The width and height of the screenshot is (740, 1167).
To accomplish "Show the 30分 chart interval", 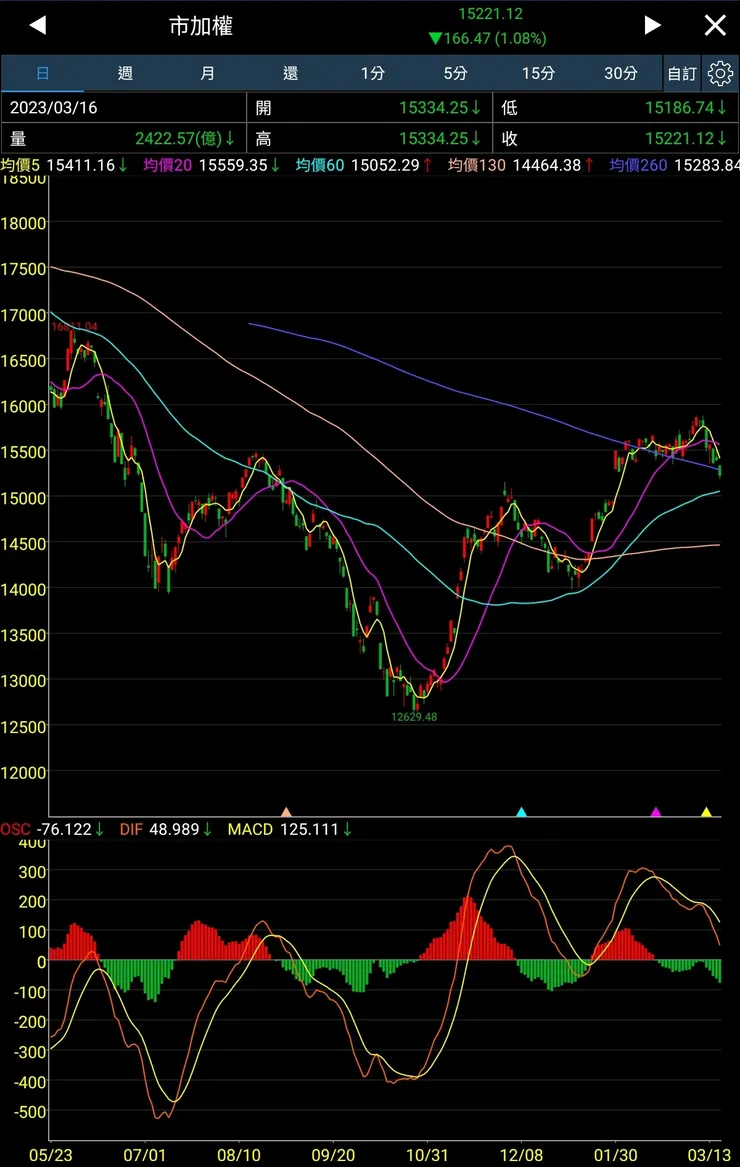I will (620, 73).
